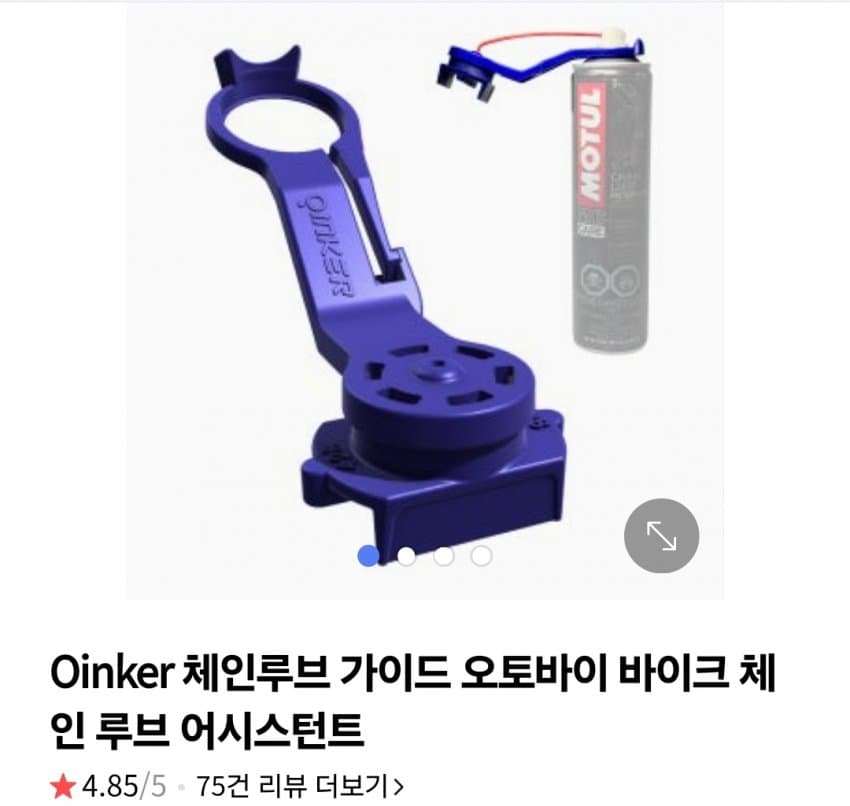Select the second image page dot
850x806 pixels.
coord(406,556)
